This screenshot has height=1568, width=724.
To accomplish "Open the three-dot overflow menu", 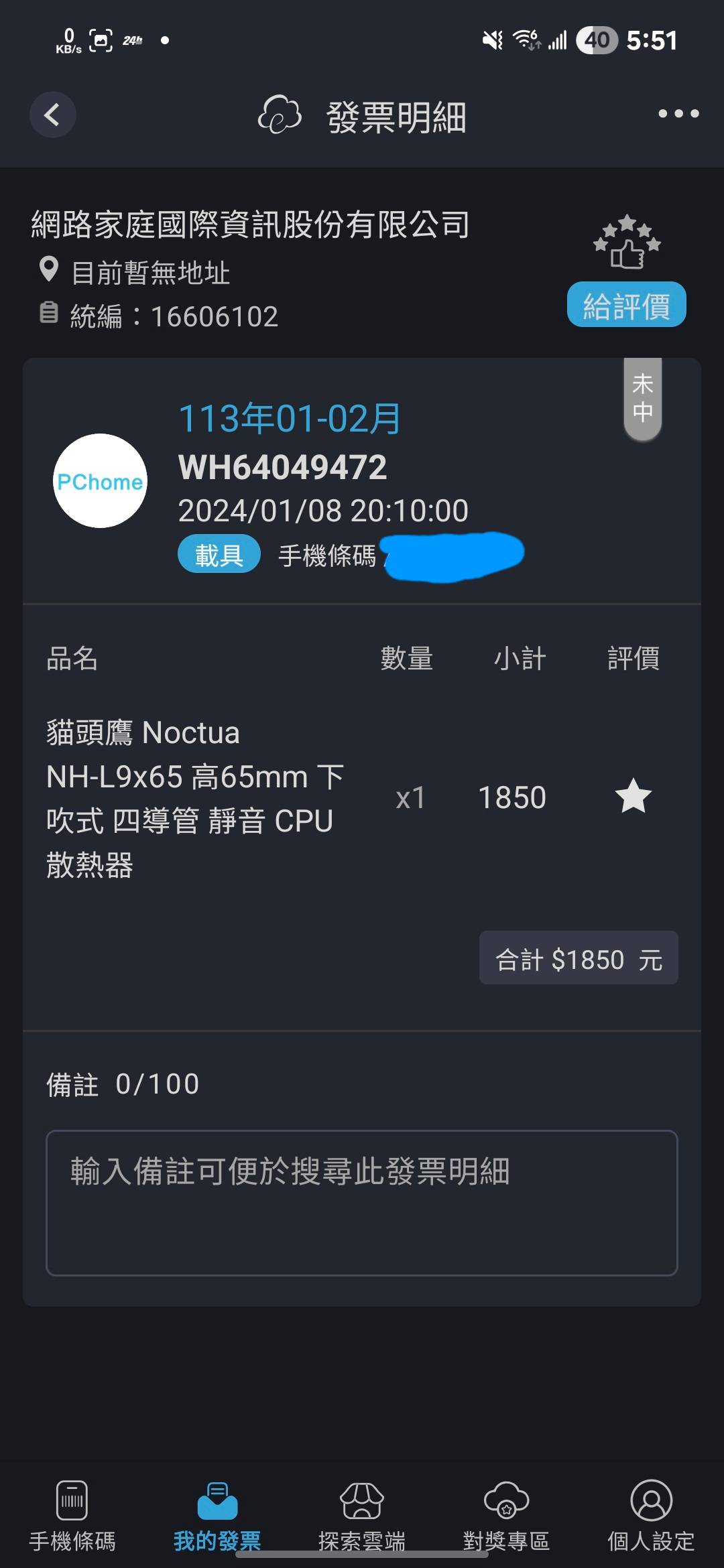I will (x=678, y=114).
